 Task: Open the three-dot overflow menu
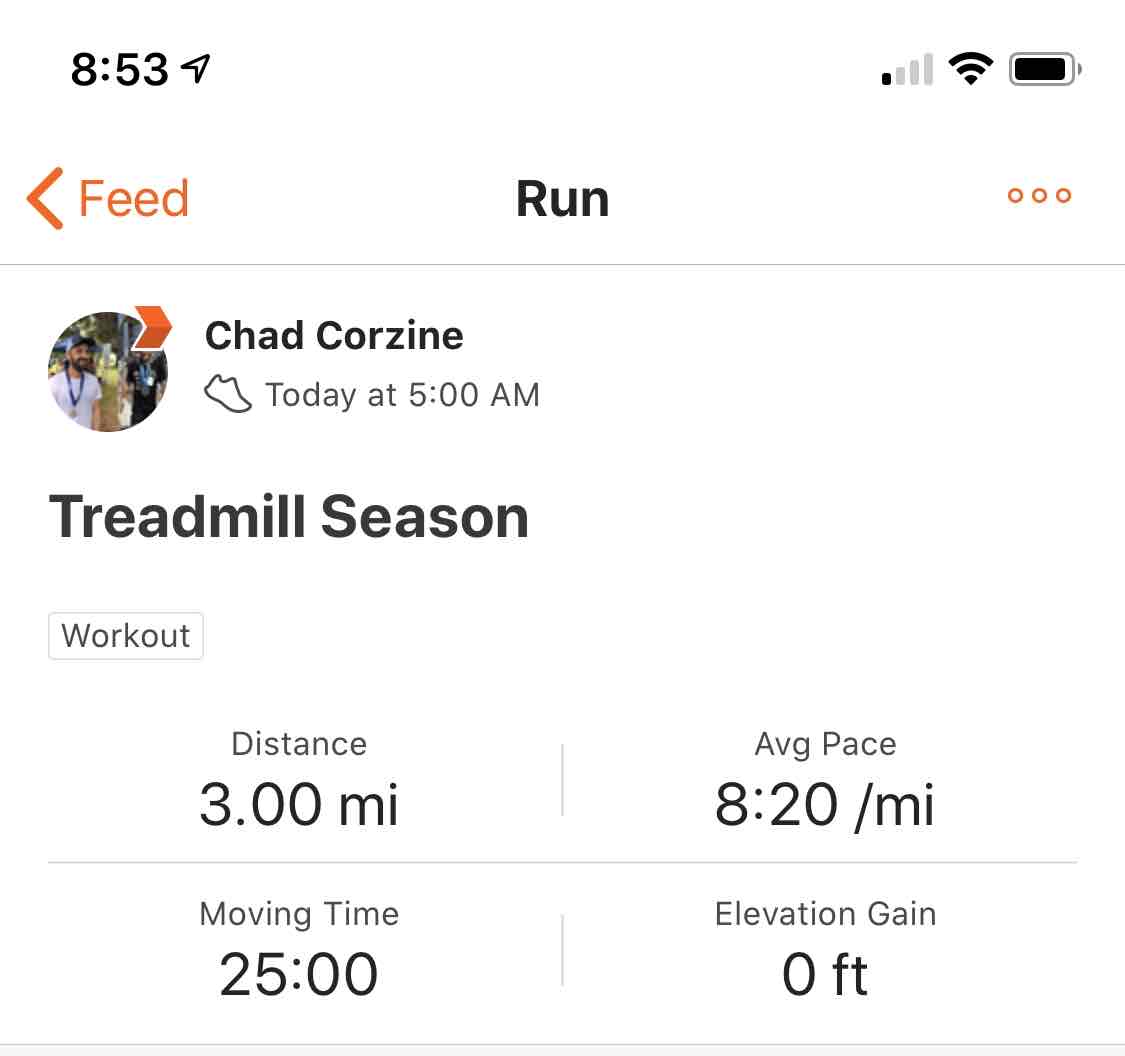(x=1039, y=195)
